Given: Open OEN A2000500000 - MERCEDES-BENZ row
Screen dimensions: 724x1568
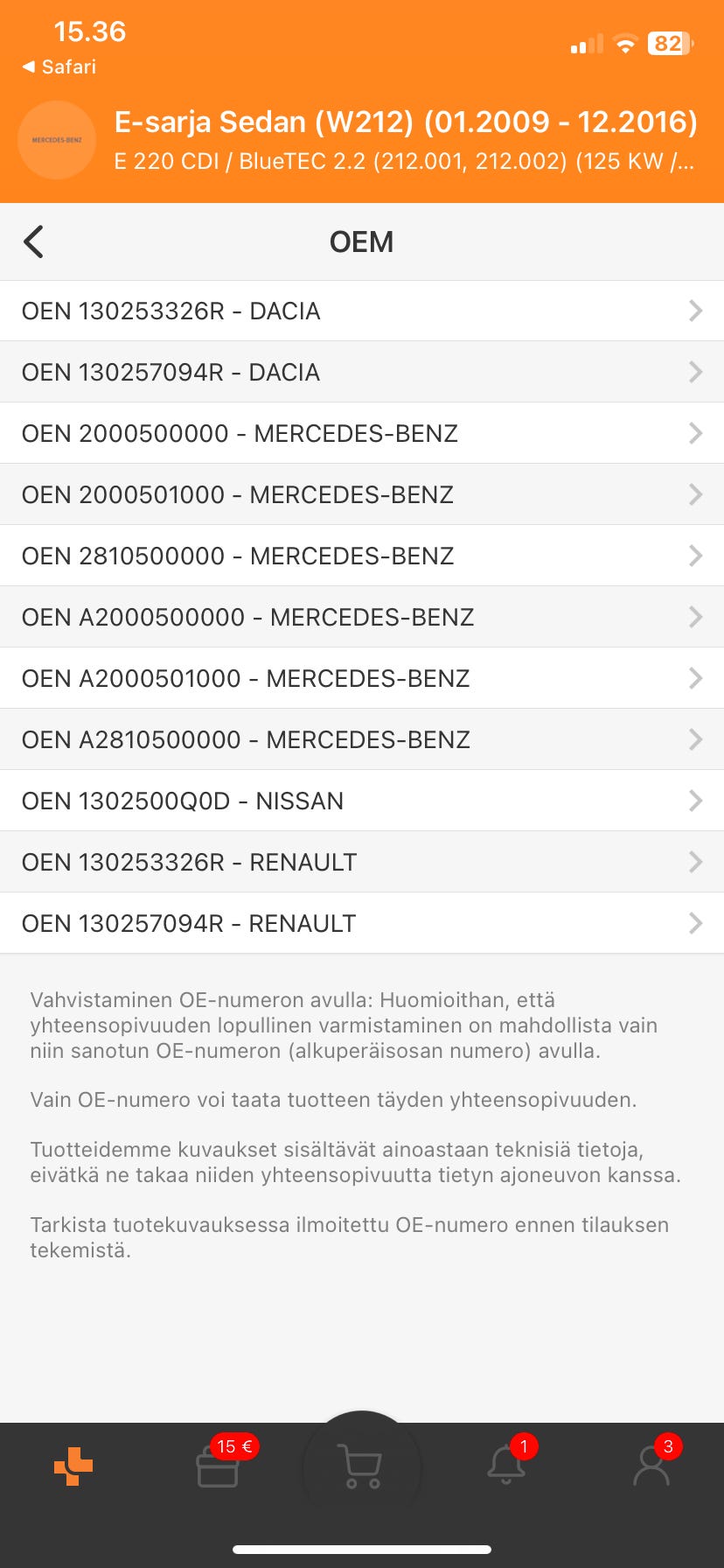Looking at the screenshot, I should (x=362, y=617).
